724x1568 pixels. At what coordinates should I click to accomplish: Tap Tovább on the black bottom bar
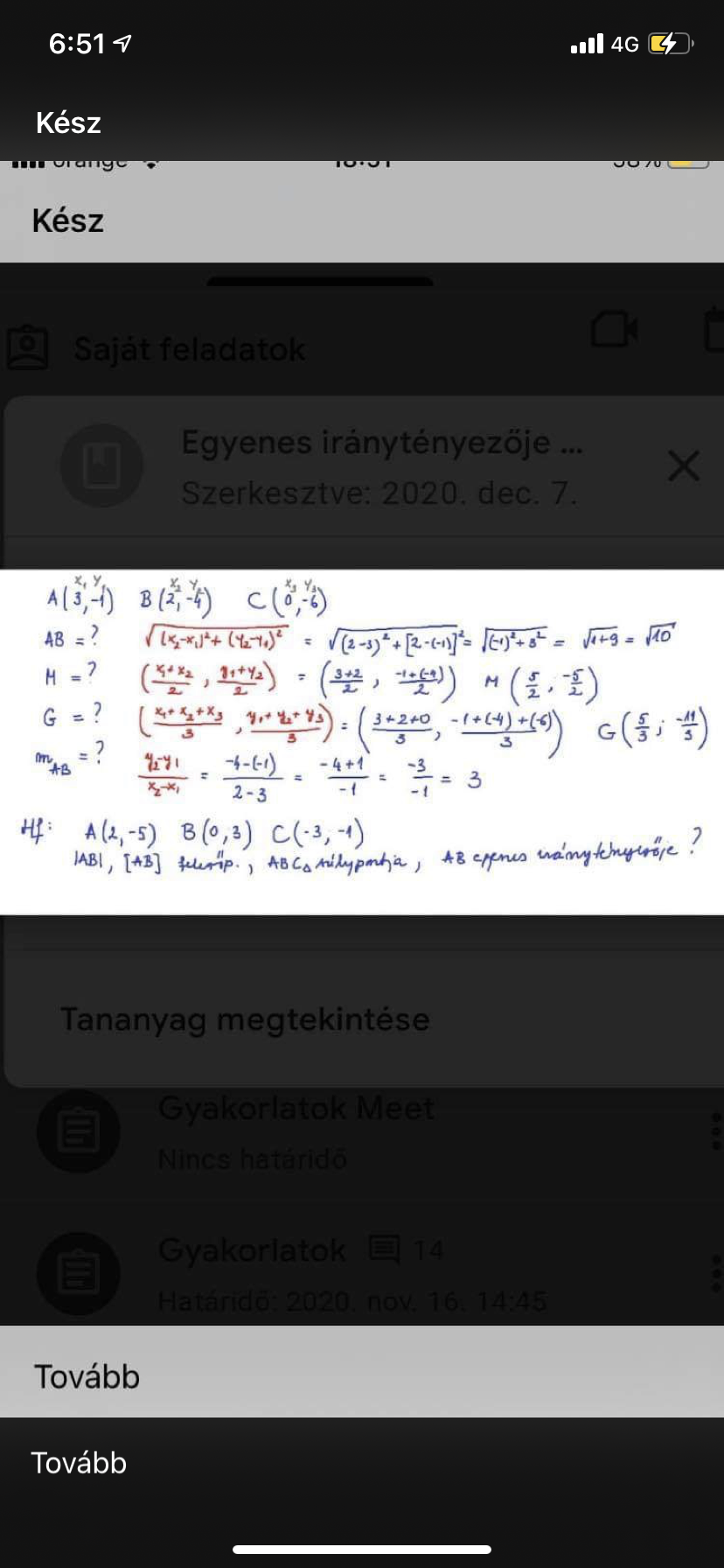pyautogui.click(x=79, y=1462)
